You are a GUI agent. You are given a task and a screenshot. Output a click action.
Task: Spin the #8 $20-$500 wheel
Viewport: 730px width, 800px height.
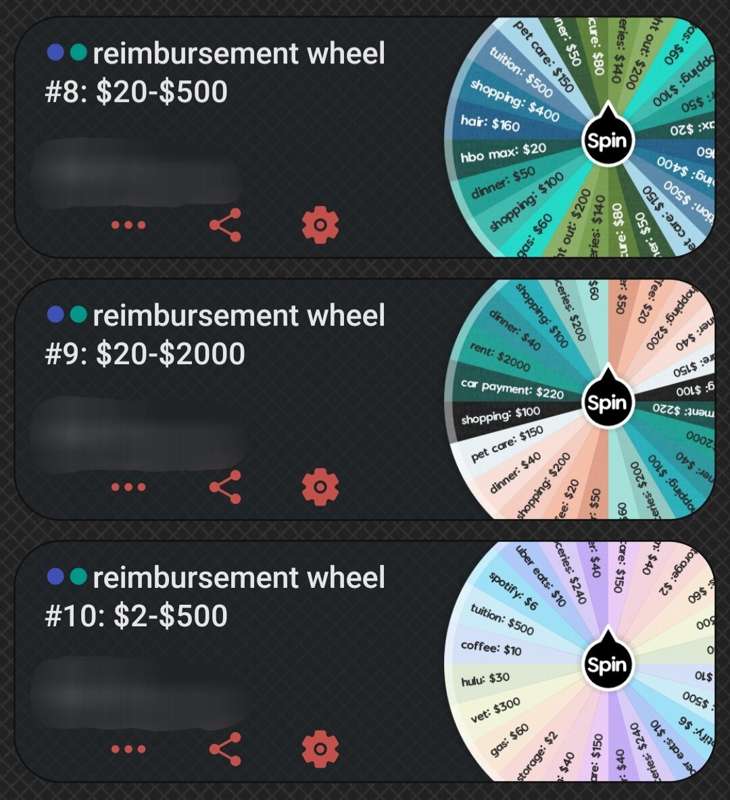607,141
